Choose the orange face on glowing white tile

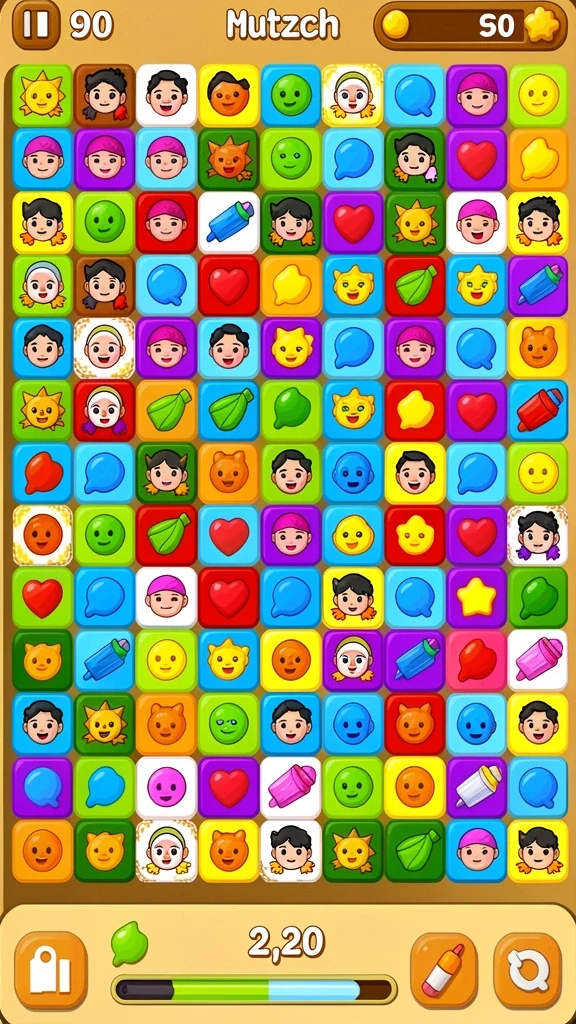42,536
